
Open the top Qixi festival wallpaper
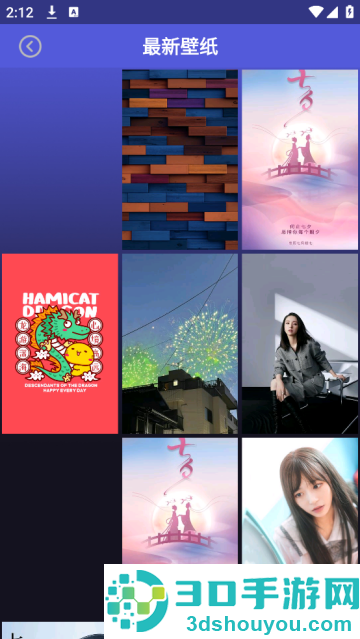[300, 160]
